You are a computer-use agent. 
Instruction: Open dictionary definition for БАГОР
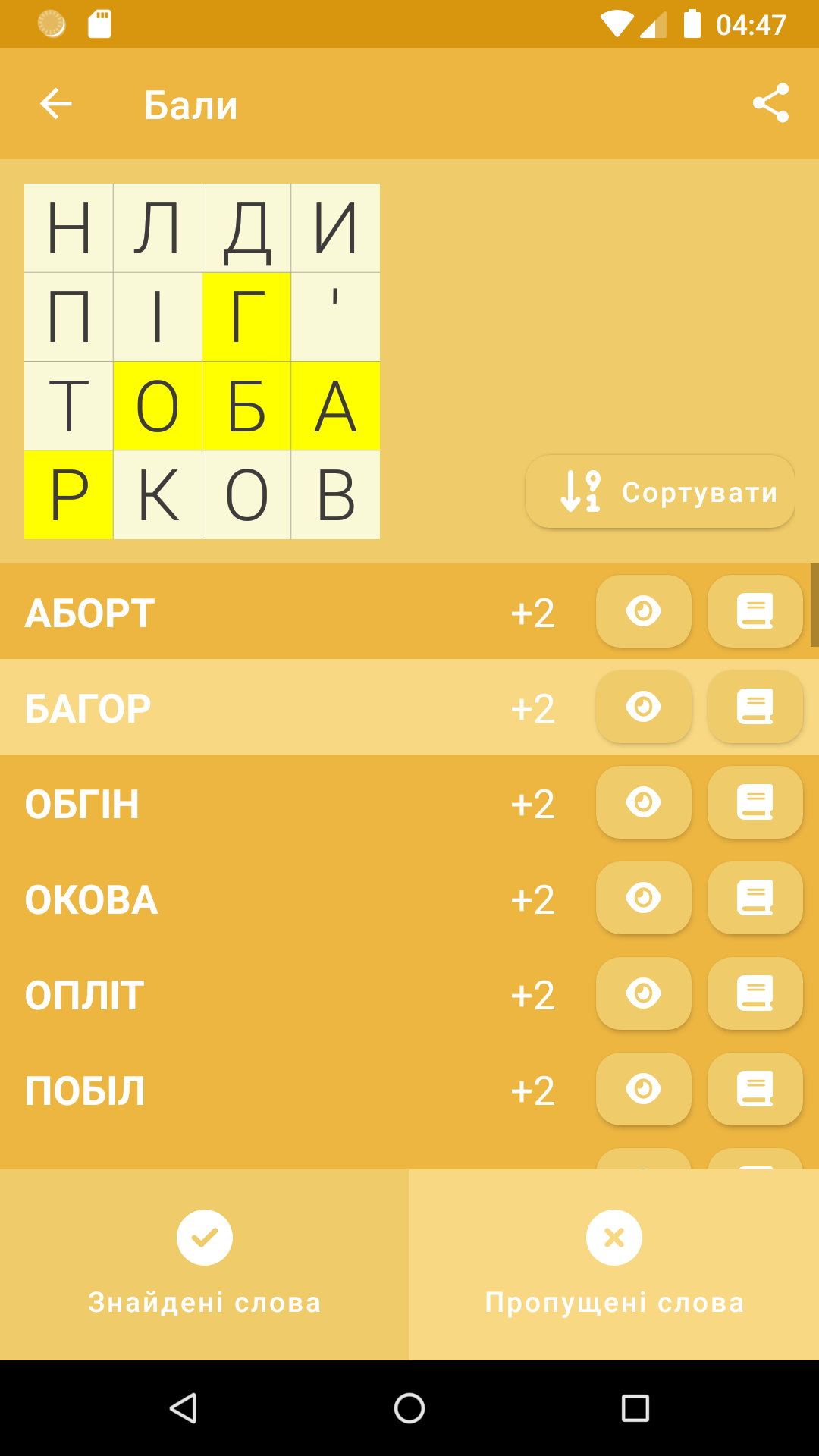[755, 707]
